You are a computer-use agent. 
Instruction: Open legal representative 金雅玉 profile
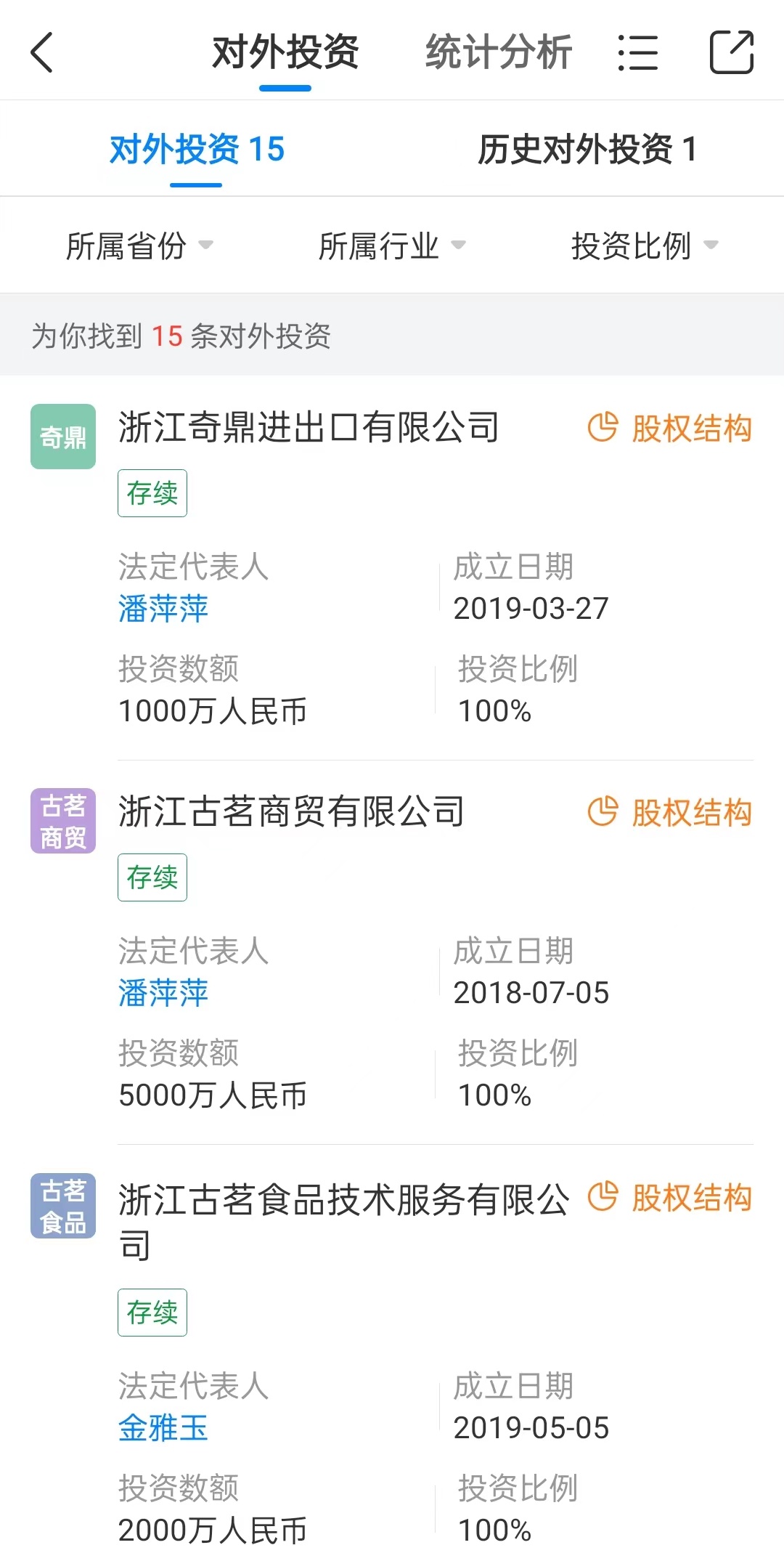163,1428
